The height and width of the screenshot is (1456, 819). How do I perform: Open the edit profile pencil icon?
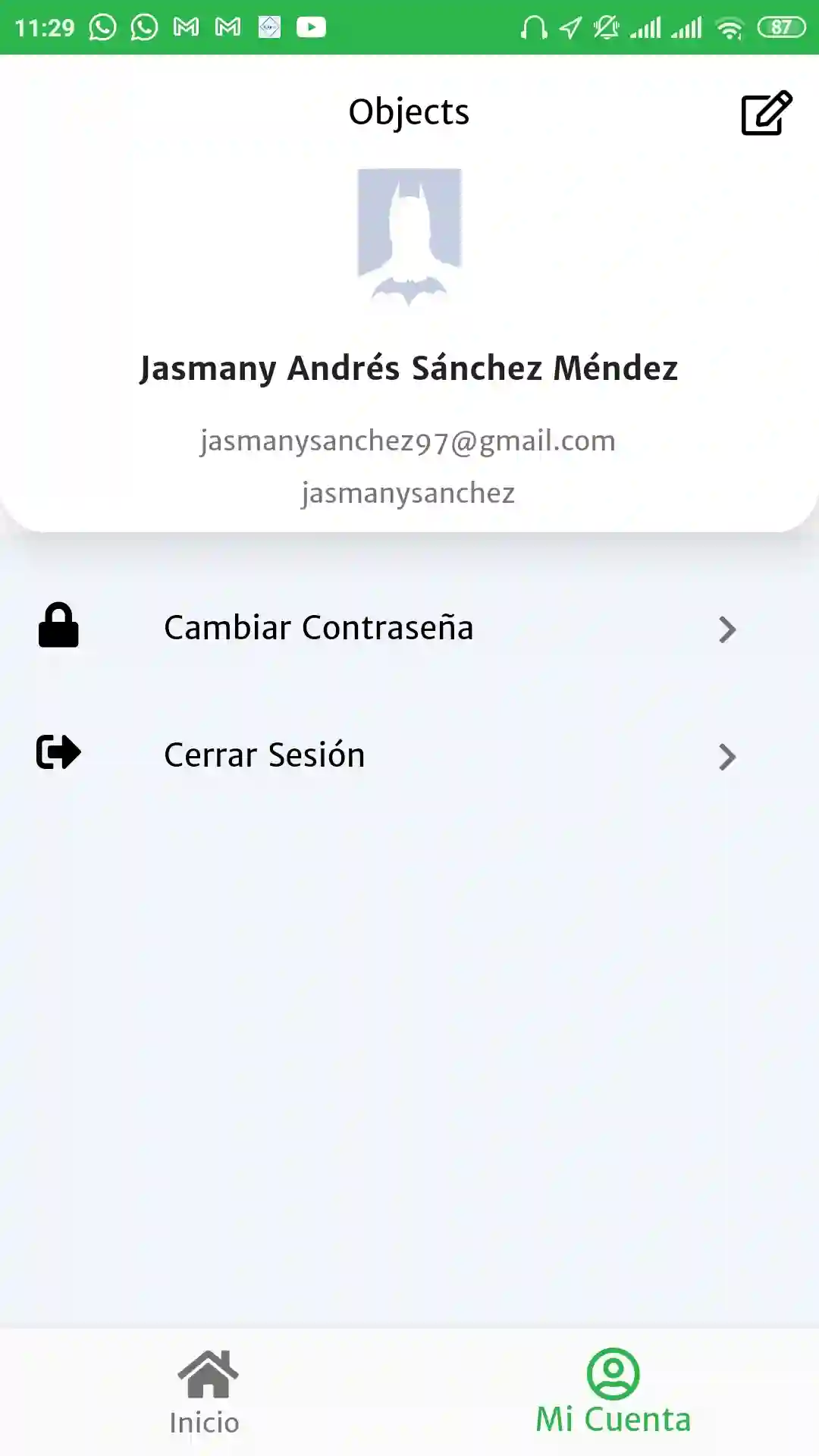(767, 114)
